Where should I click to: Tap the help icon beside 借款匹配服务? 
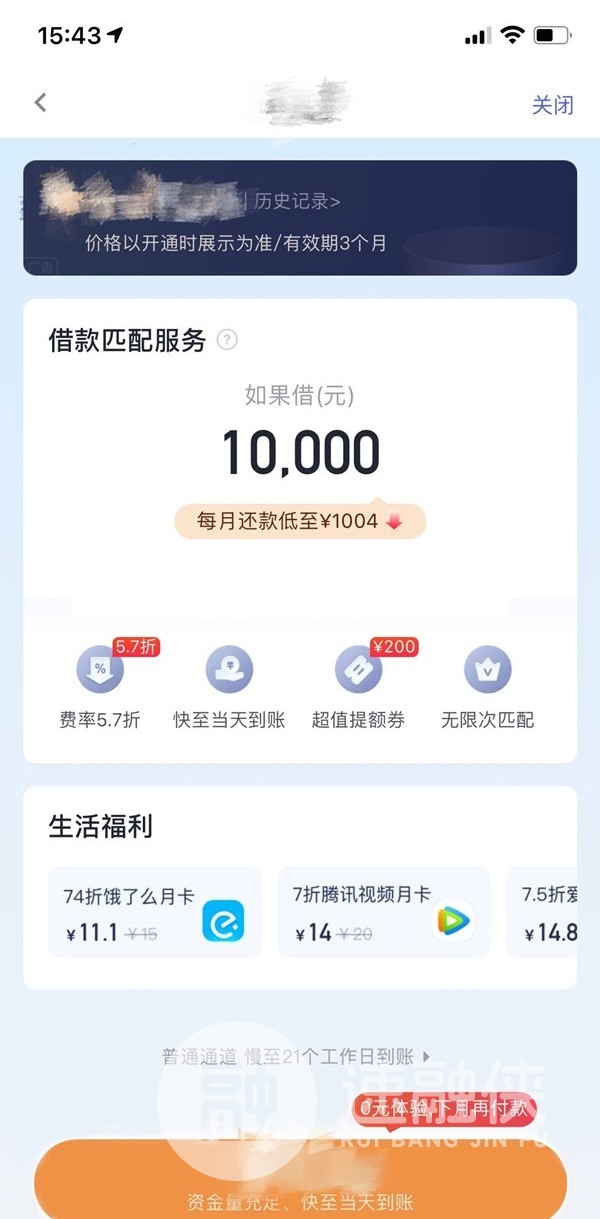point(228,340)
